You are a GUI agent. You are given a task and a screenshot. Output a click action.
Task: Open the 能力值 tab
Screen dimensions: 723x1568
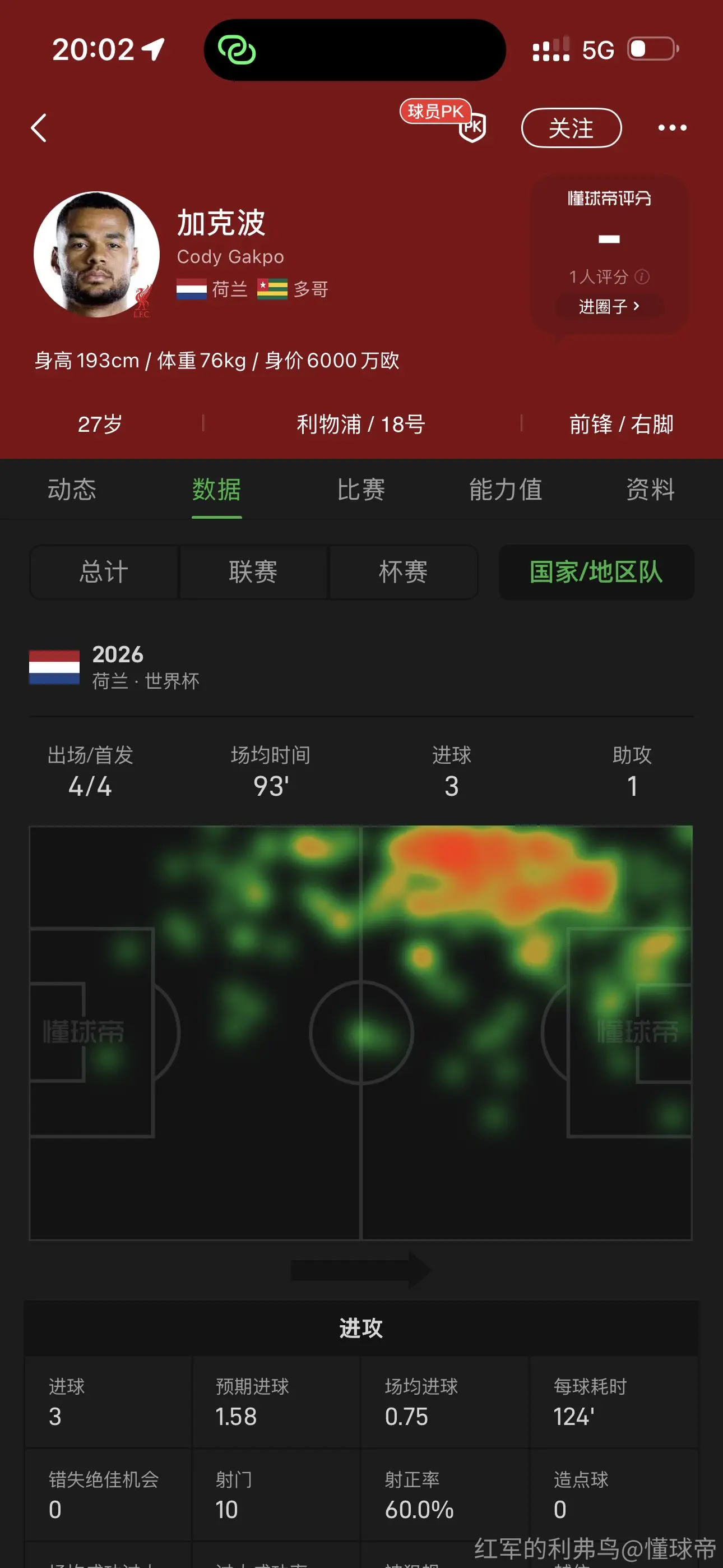pos(506,490)
